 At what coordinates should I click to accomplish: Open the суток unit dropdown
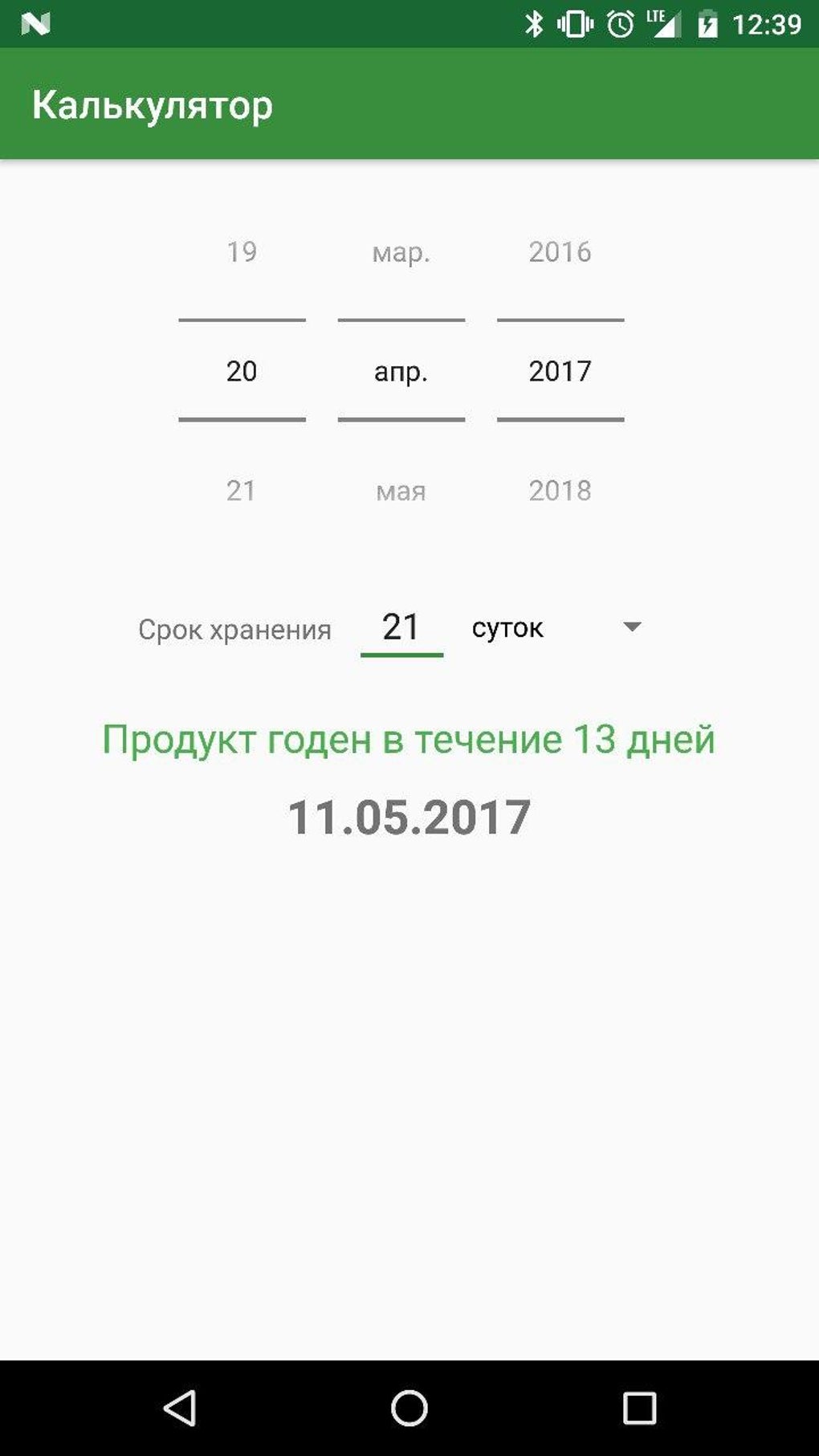556,627
